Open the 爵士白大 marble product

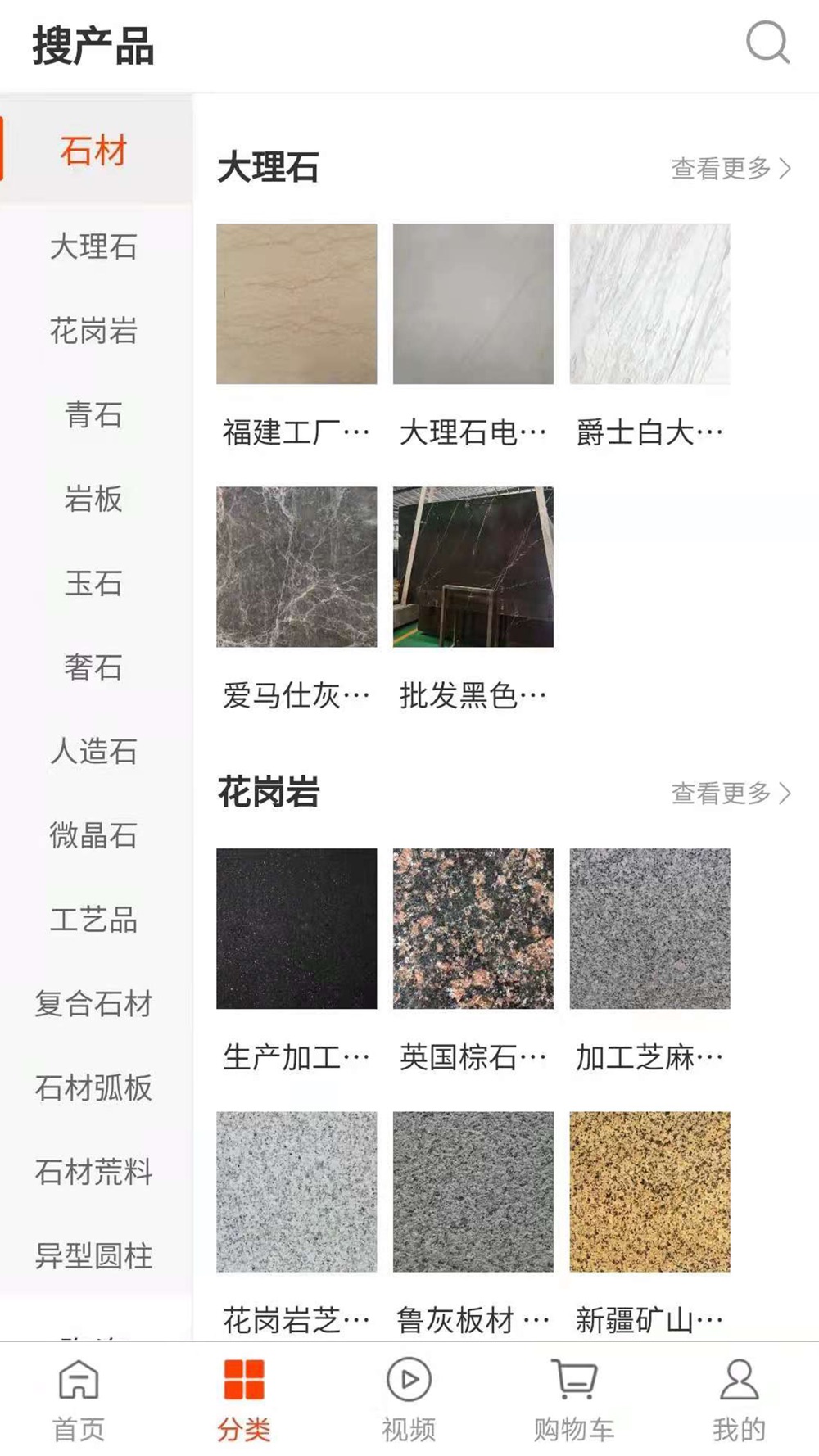pos(649,304)
